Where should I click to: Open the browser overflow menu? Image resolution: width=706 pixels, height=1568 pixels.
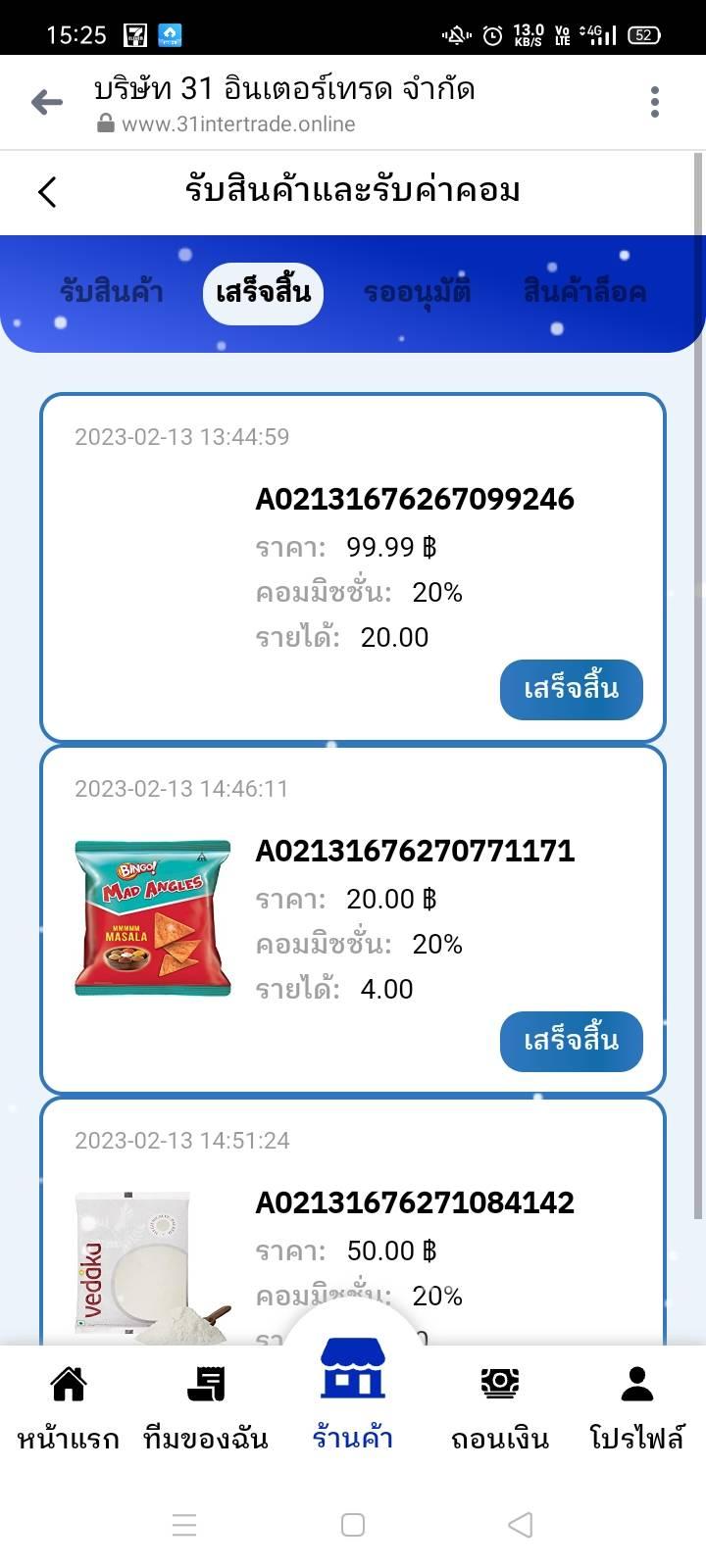pos(655,102)
